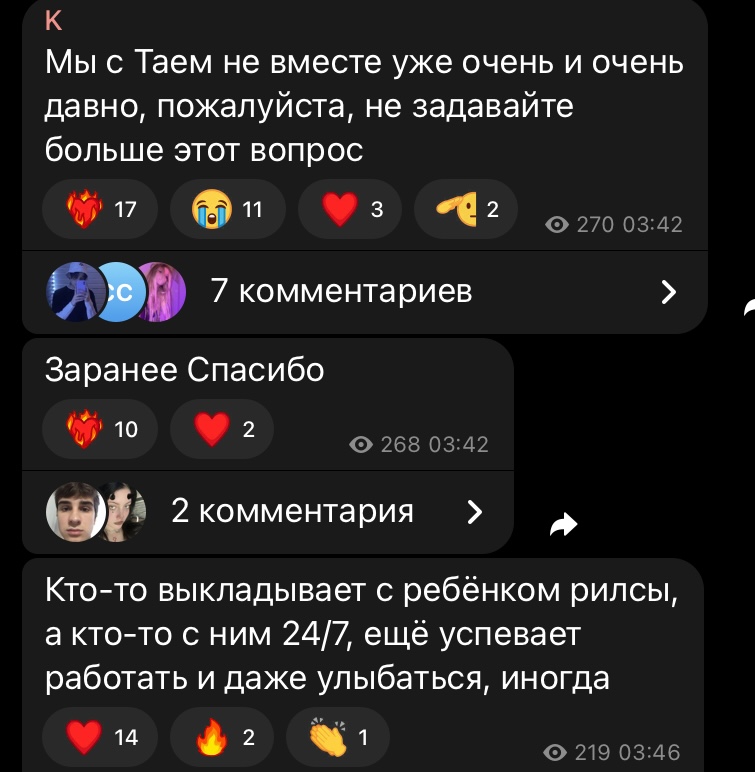Tap the red heart reaction with 14
Screen dimensions: 755x772
(100, 738)
